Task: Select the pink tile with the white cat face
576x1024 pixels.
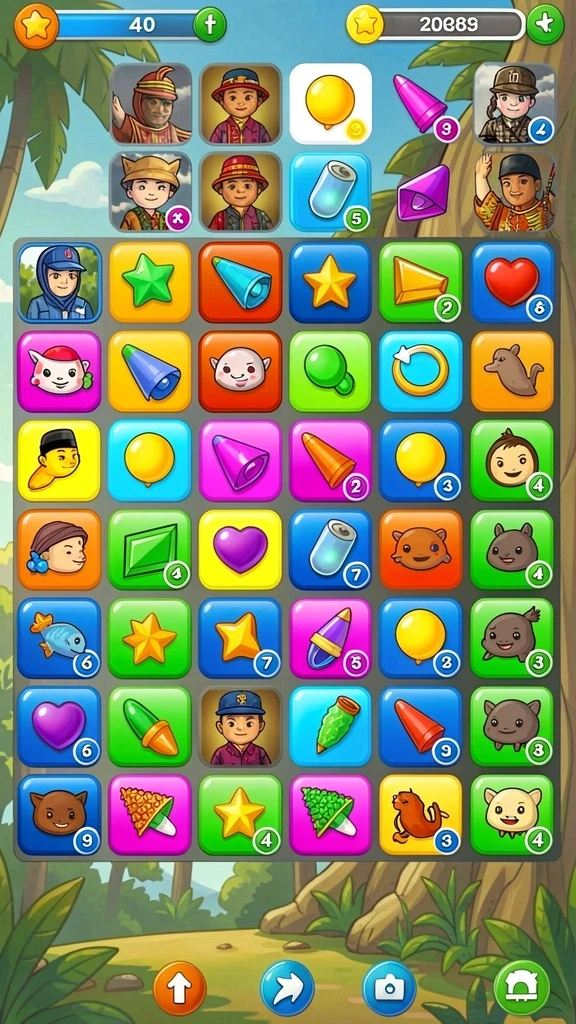Action: click(x=59, y=372)
